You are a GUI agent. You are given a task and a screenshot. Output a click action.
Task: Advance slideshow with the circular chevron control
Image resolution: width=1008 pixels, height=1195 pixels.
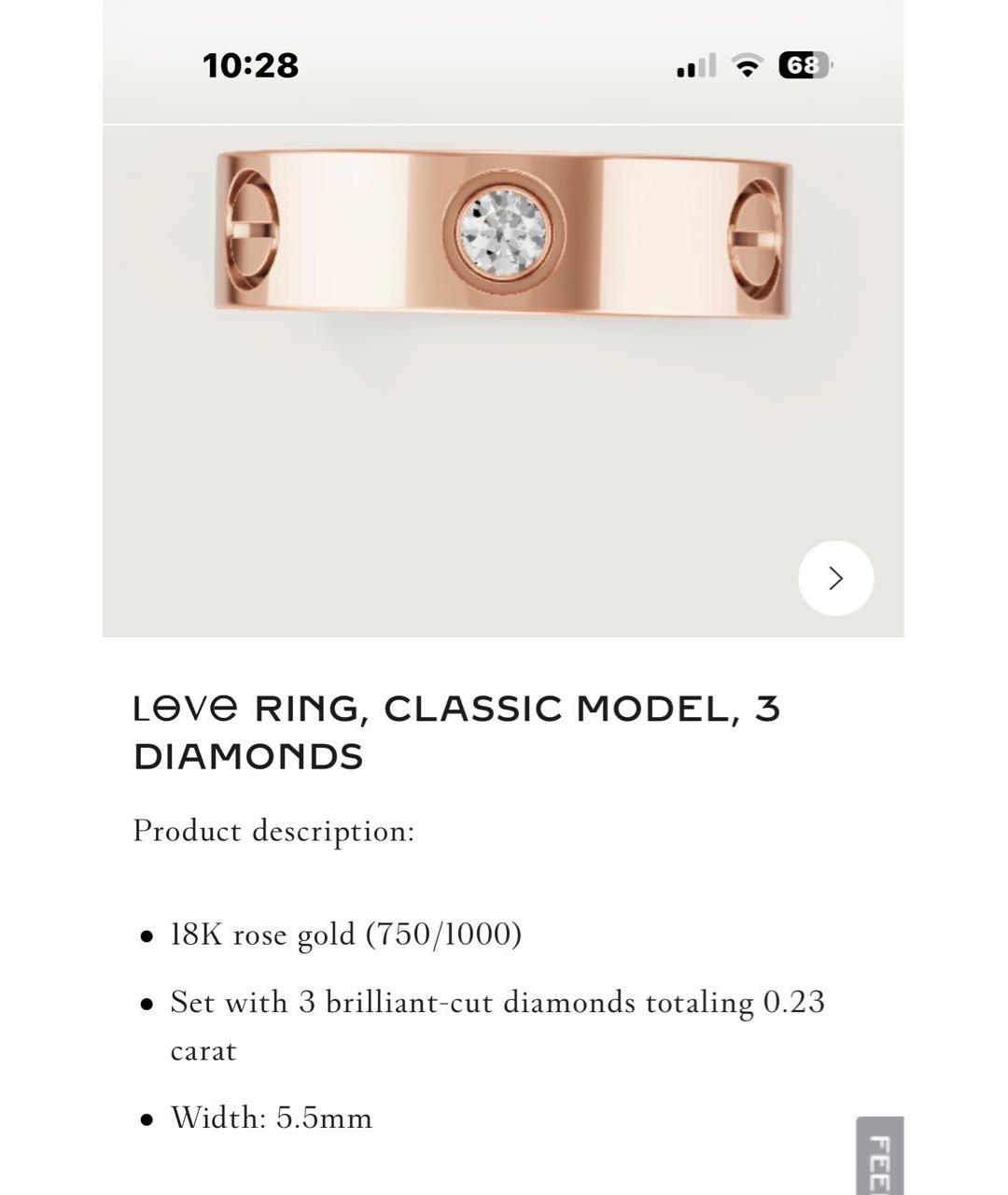835,578
